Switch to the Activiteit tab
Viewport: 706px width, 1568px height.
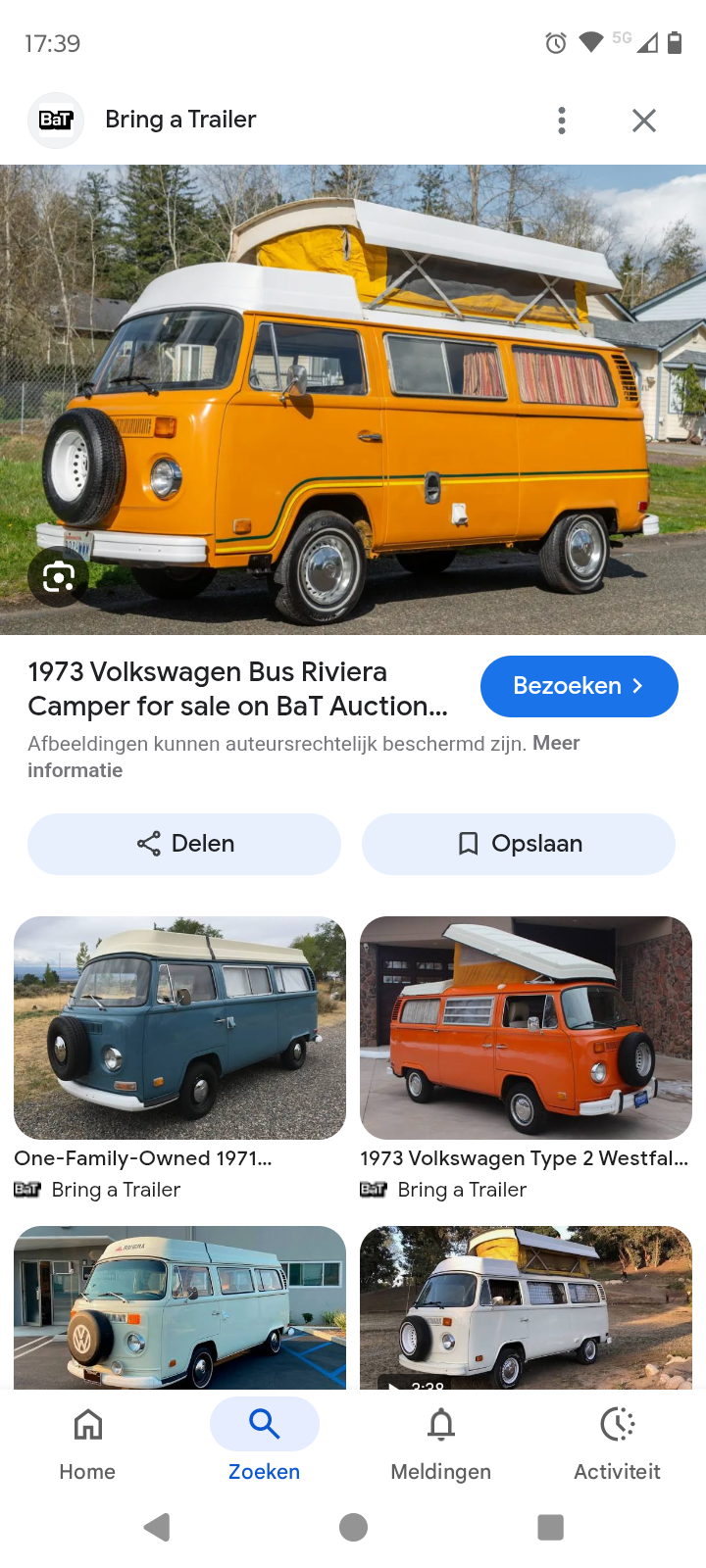617,1441
